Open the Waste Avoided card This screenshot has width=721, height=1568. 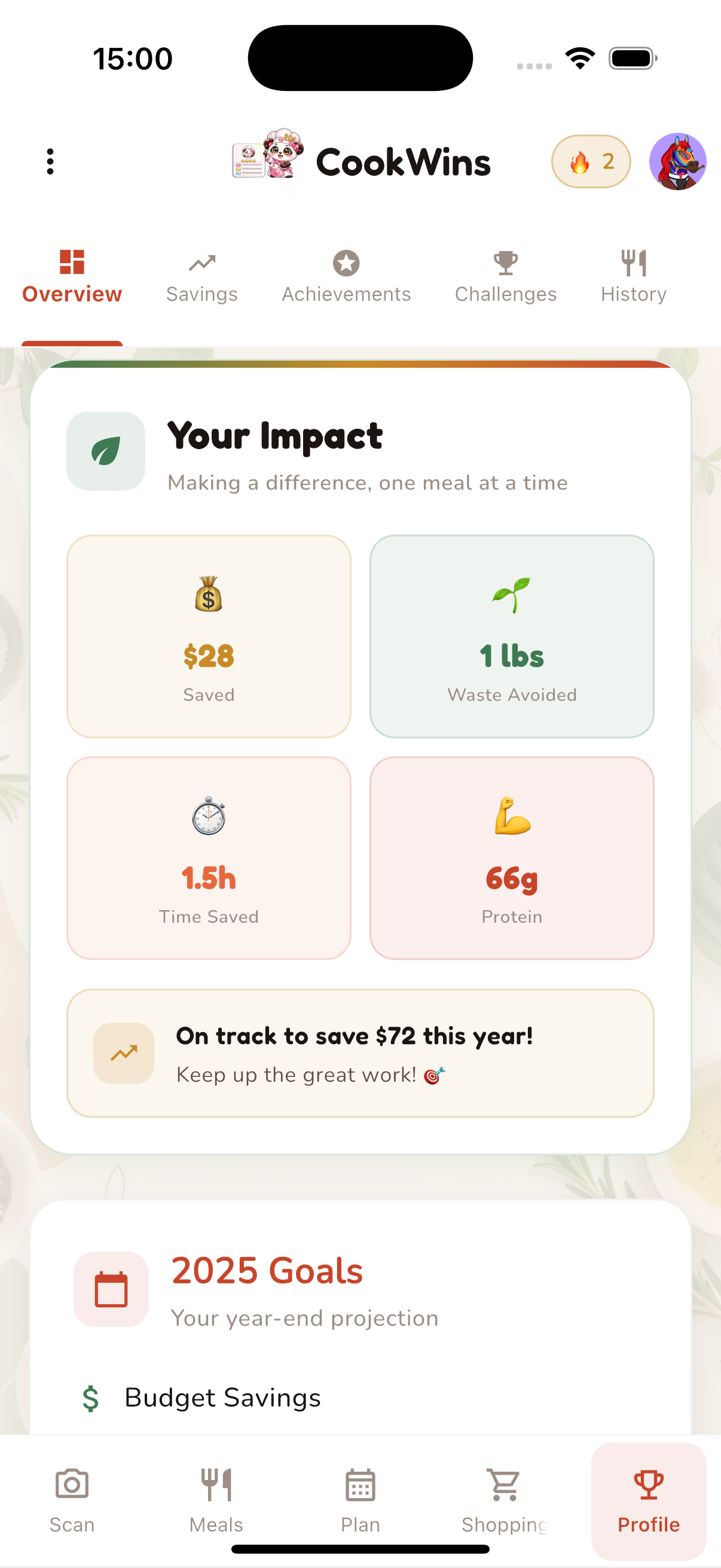pos(512,636)
